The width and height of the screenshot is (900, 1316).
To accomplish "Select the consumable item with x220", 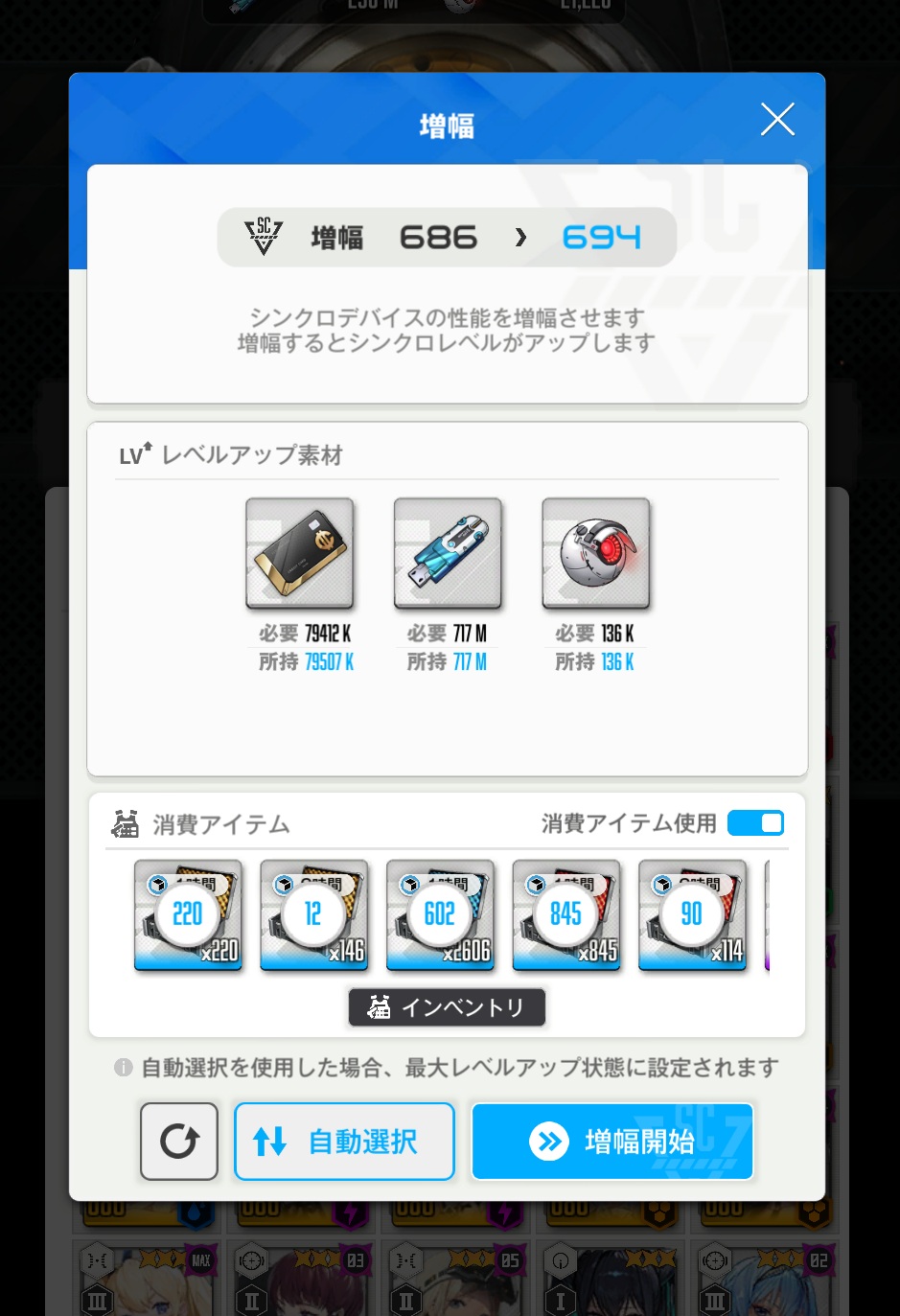I will [188, 915].
